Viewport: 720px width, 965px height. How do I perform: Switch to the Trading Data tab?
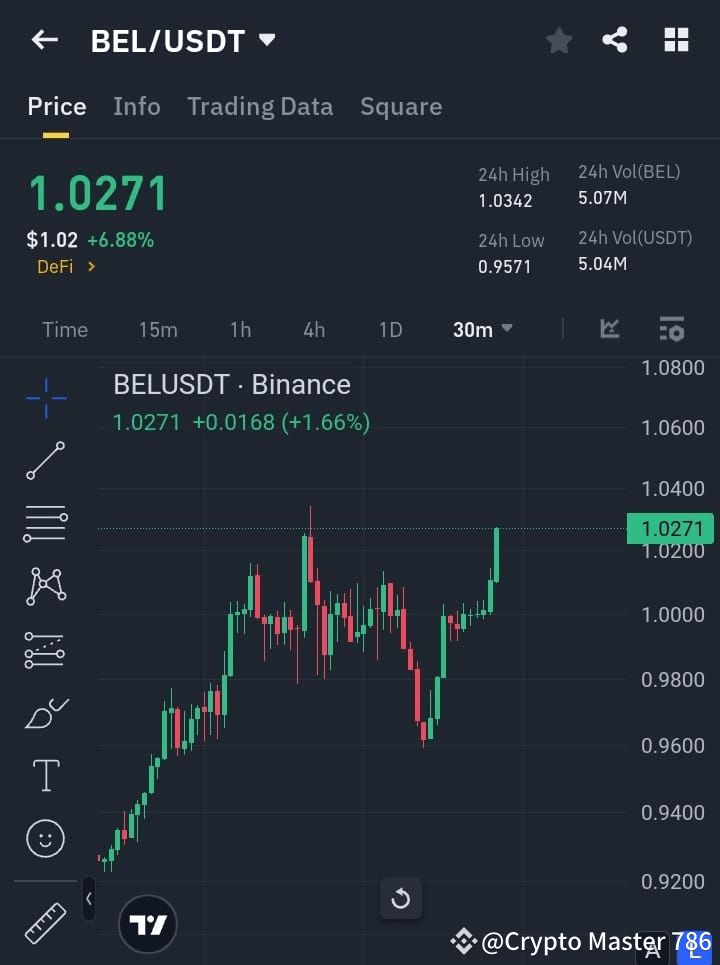tap(260, 106)
